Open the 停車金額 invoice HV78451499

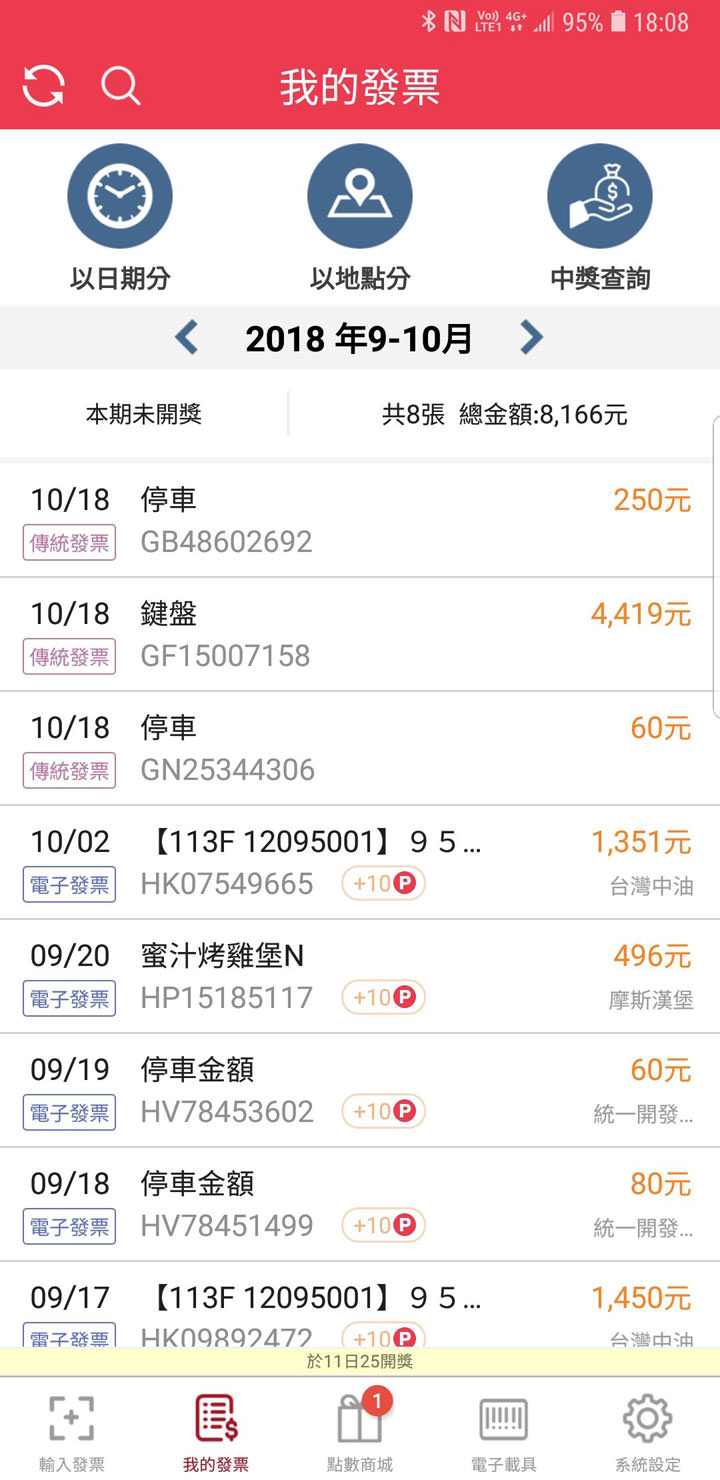pos(360,1204)
